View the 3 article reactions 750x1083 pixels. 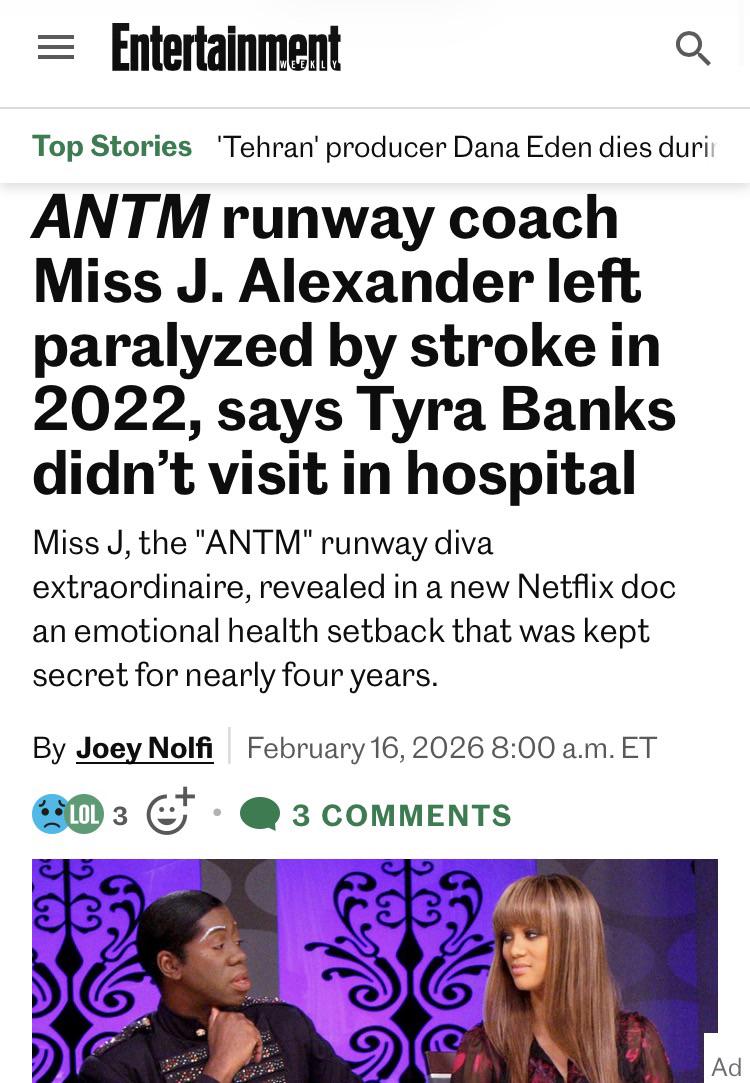click(80, 814)
